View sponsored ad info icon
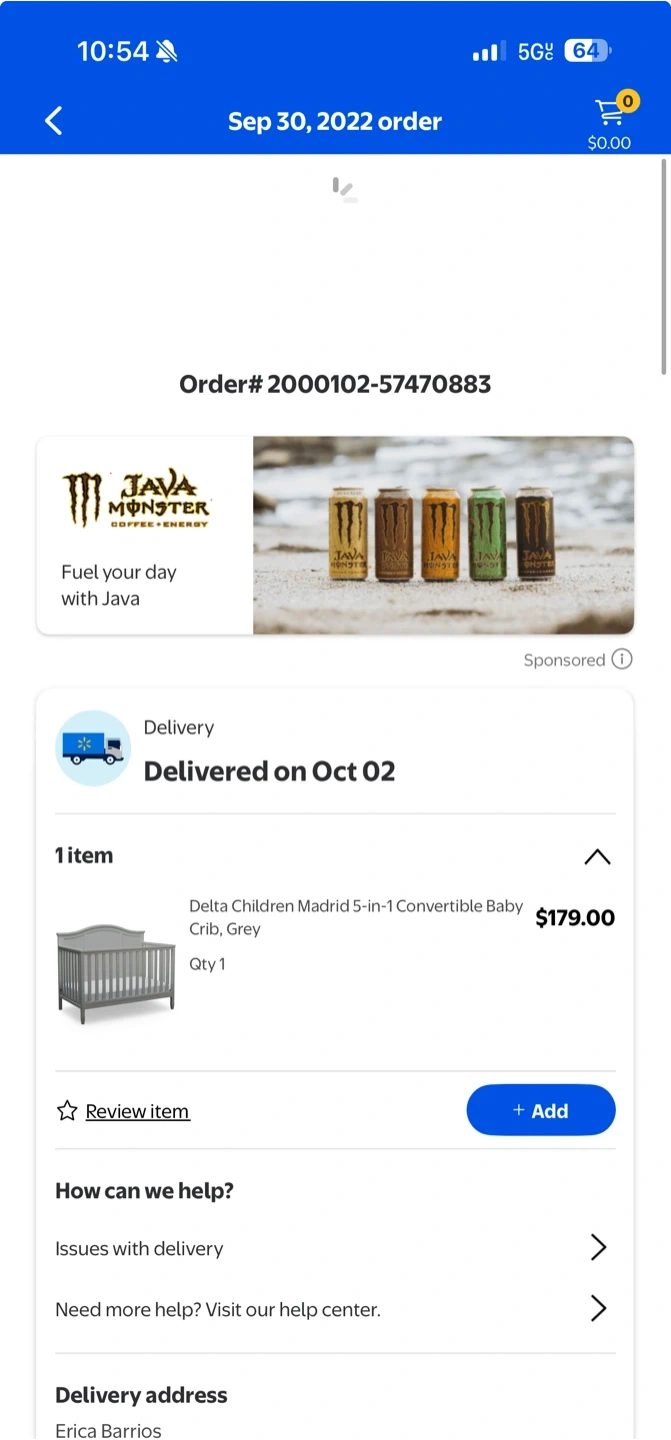The height and width of the screenshot is (1440, 671). (x=622, y=660)
